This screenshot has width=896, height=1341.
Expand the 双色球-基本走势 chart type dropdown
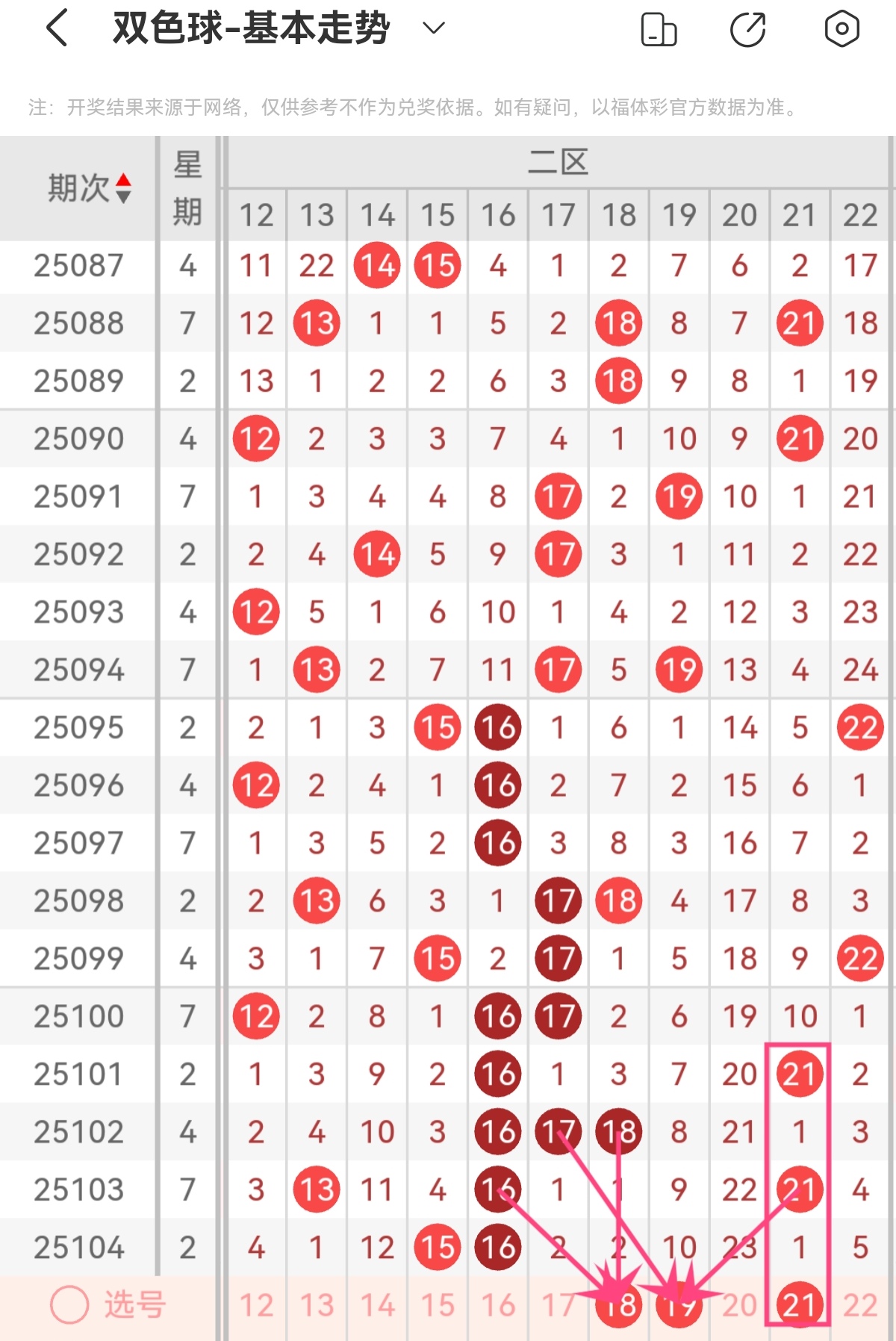coord(433,28)
